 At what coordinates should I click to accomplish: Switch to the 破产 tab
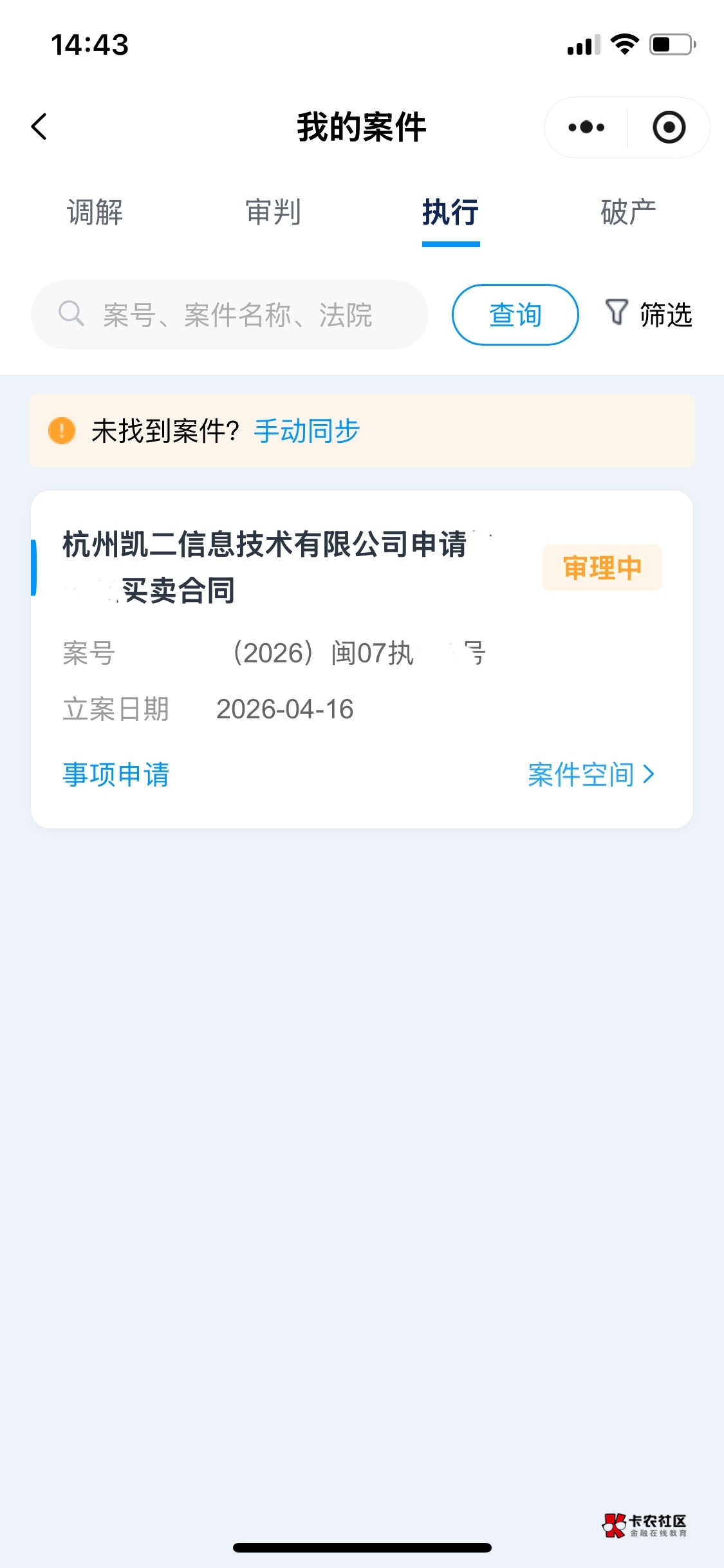628,212
